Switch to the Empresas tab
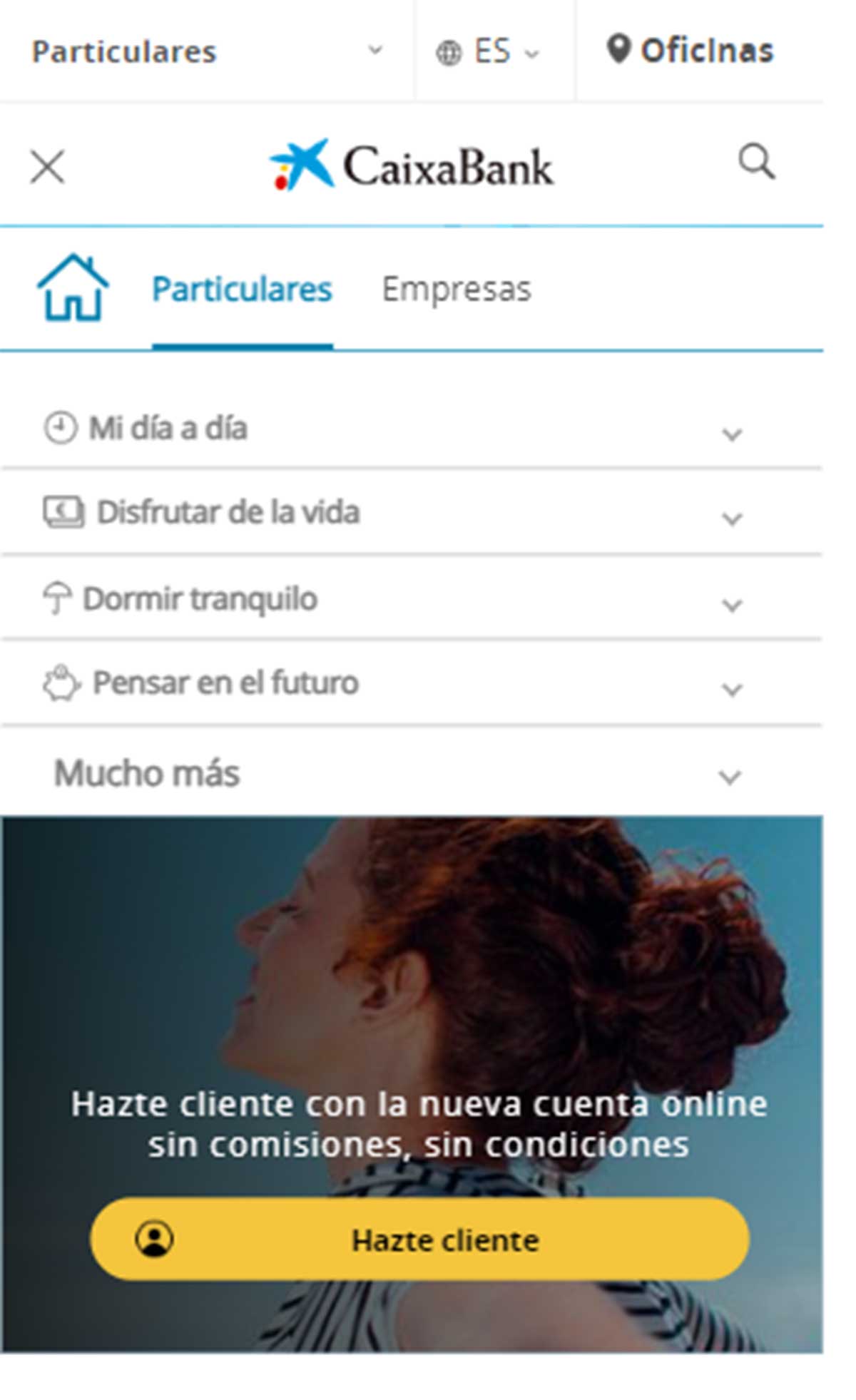 pos(457,288)
